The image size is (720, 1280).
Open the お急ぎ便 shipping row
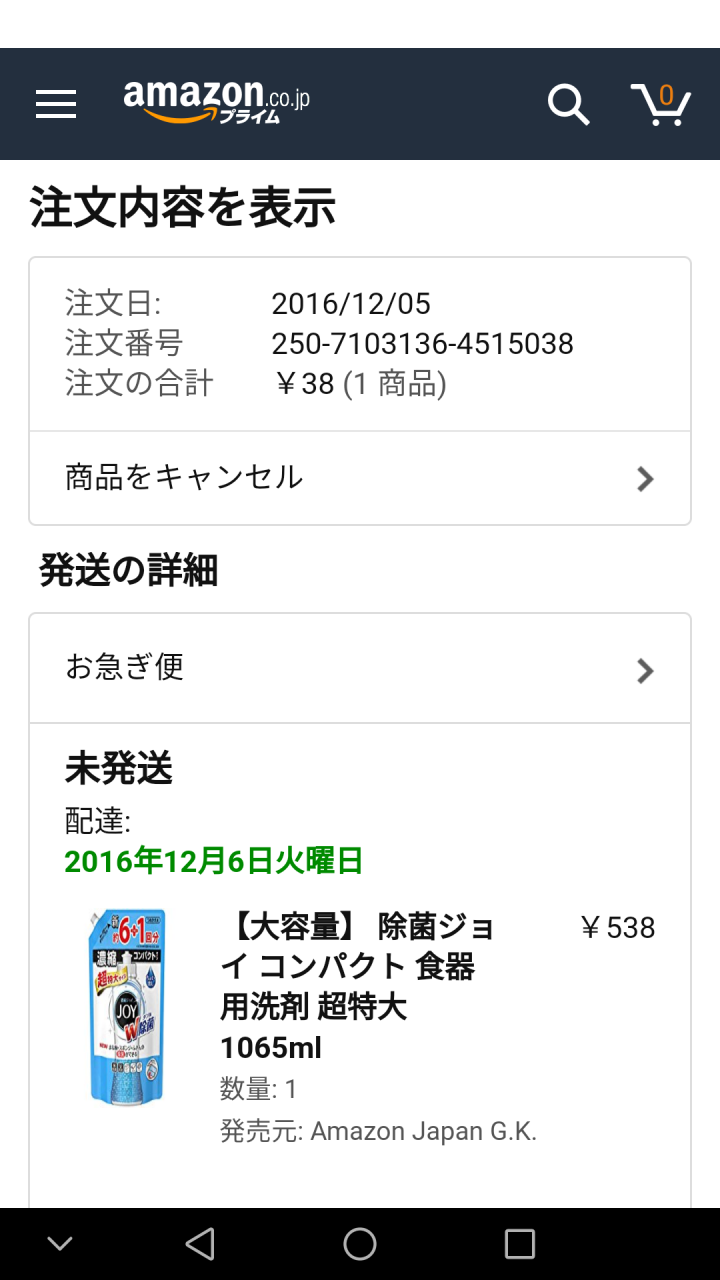pos(360,668)
